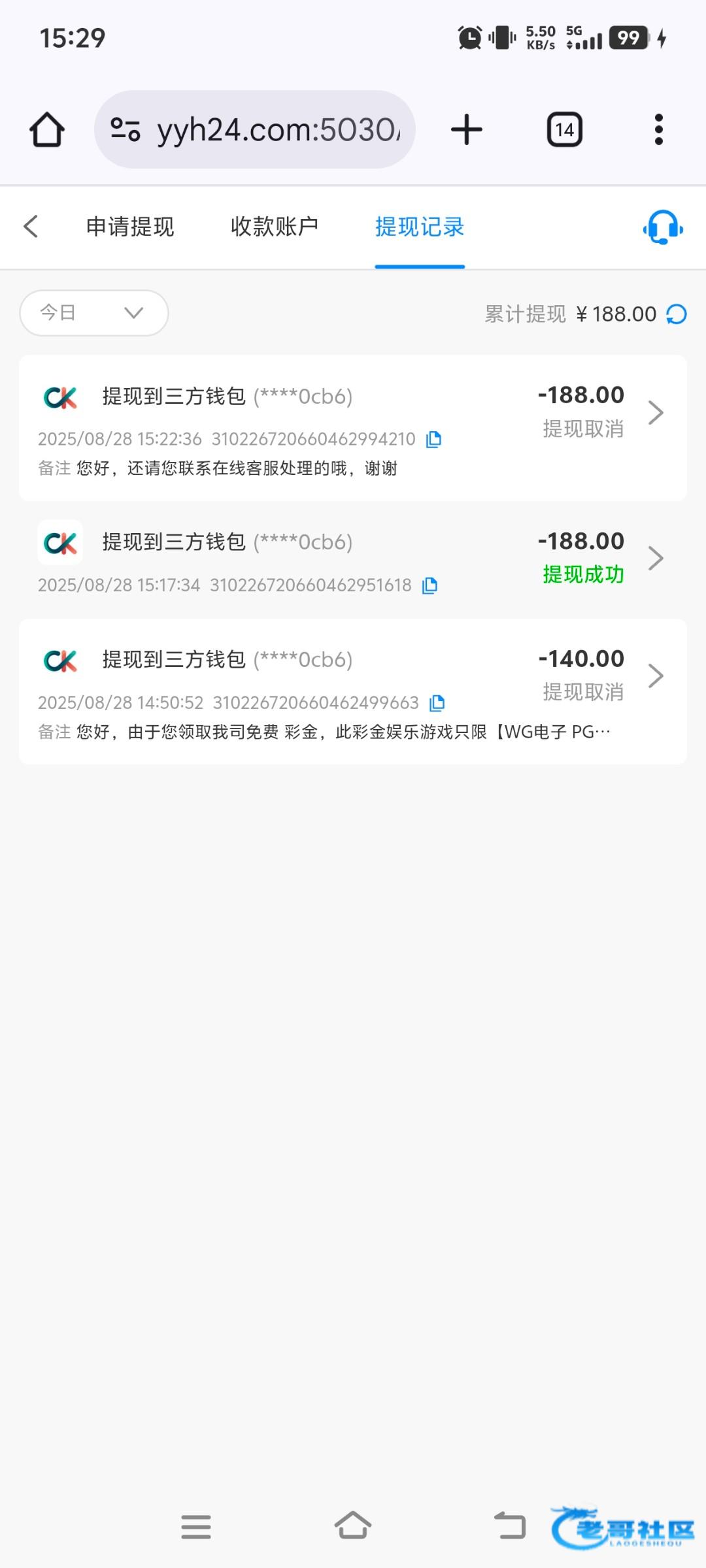Open the browser overflow menu
This screenshot has width=706, height=1568.
[659, 129]
